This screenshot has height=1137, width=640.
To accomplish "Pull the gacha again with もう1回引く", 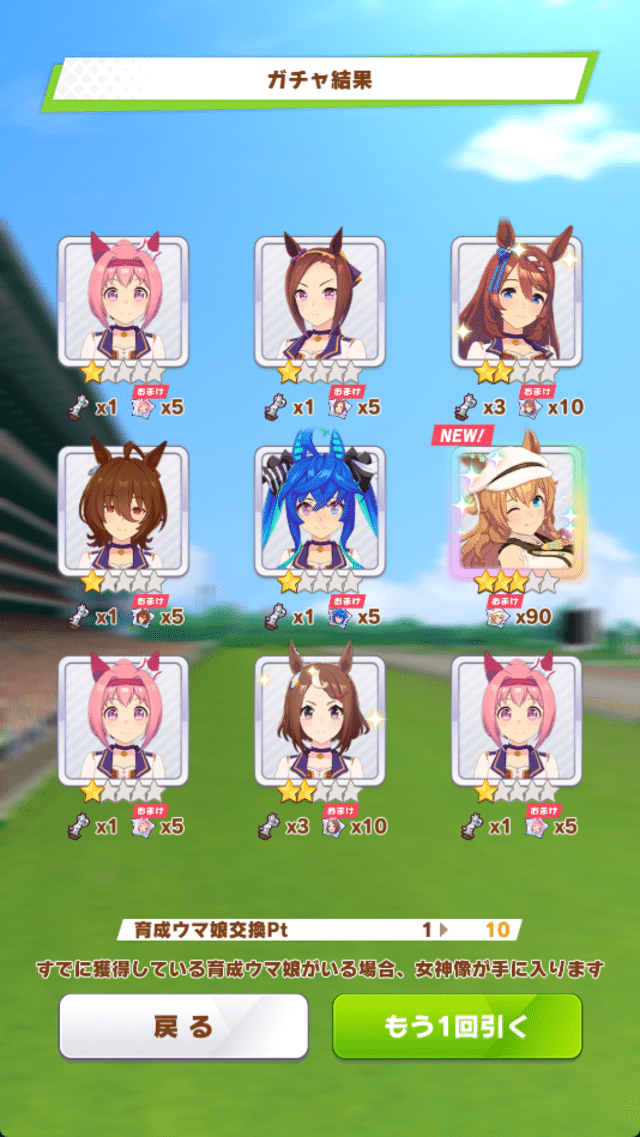I will point(457,1026).
